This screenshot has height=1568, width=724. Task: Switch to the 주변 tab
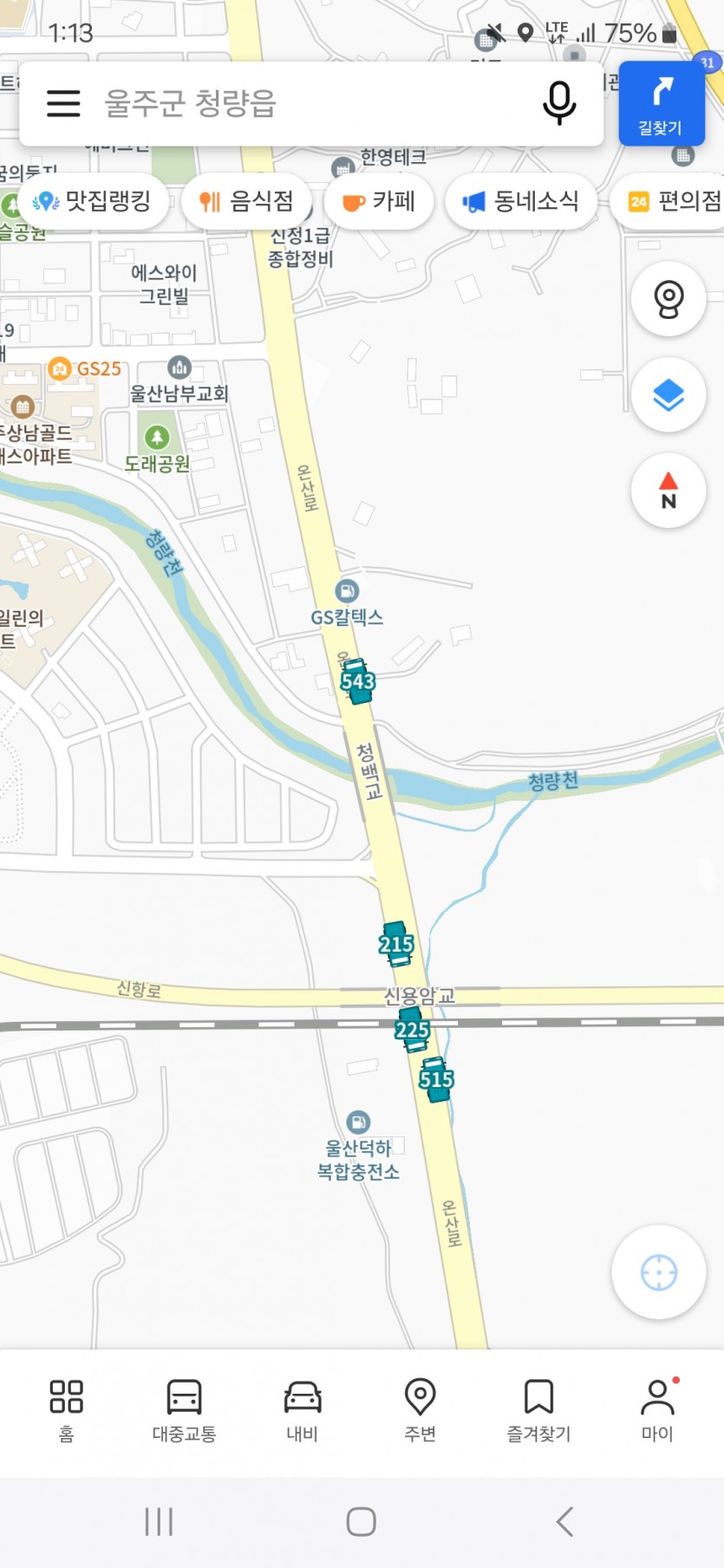[421, 1409]
